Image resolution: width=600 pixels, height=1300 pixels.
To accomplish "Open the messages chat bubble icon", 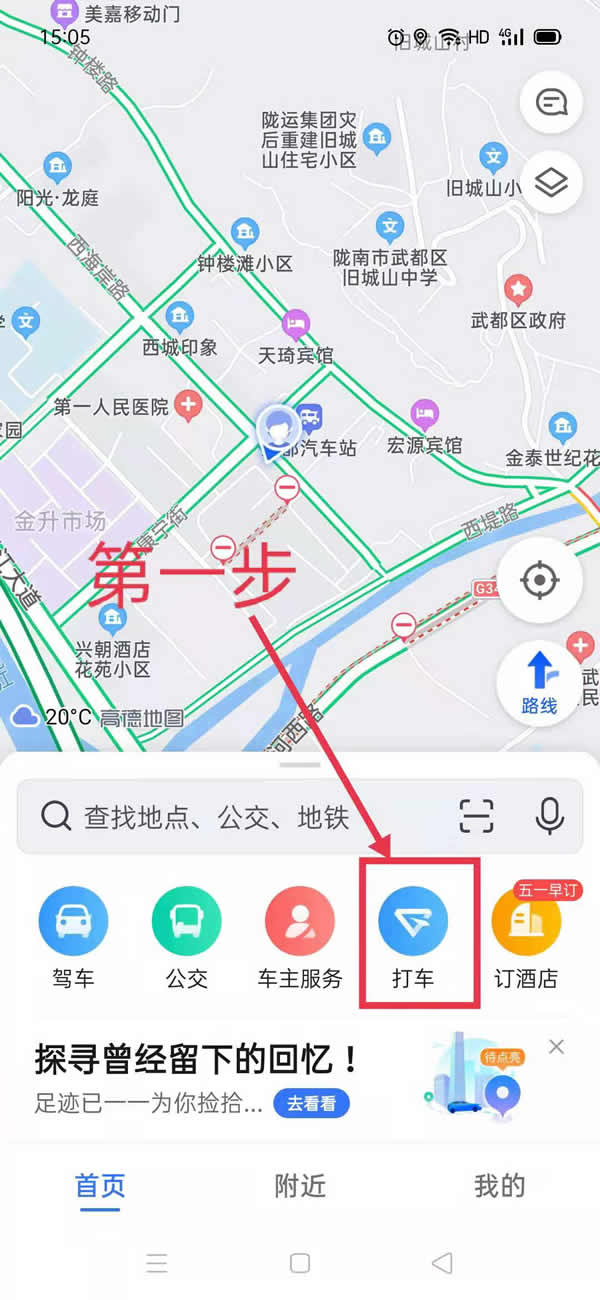I will click(551, 103).
